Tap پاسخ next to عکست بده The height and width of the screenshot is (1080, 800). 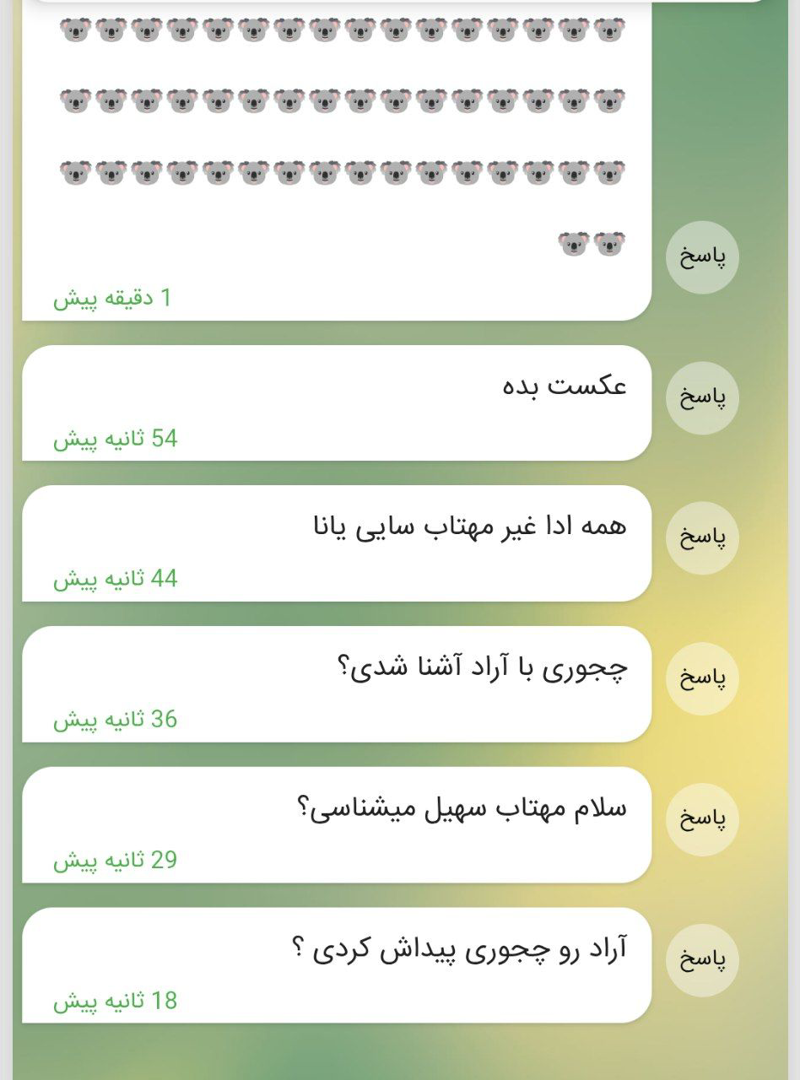(701, 398)
